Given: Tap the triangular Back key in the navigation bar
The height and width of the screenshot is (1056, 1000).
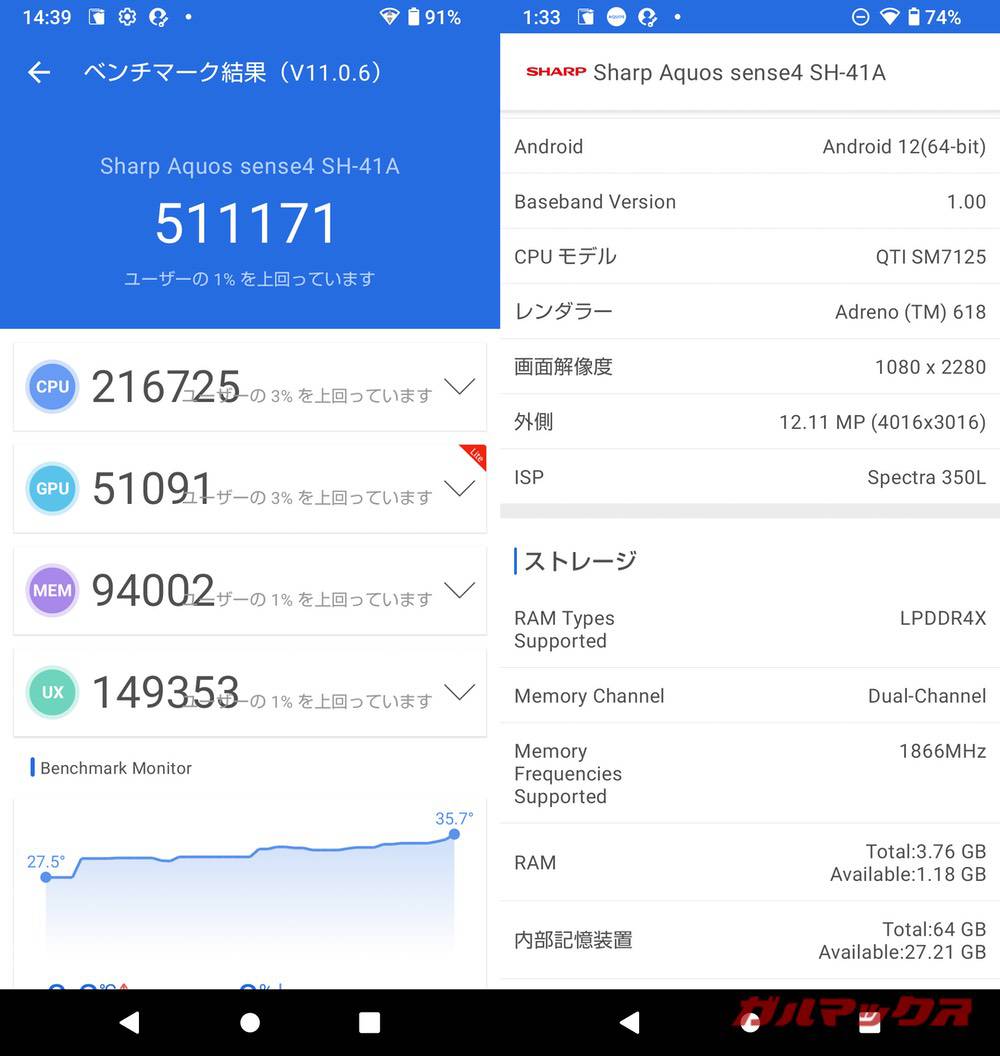Looking at the screenshot, I should coord(131,1022).
